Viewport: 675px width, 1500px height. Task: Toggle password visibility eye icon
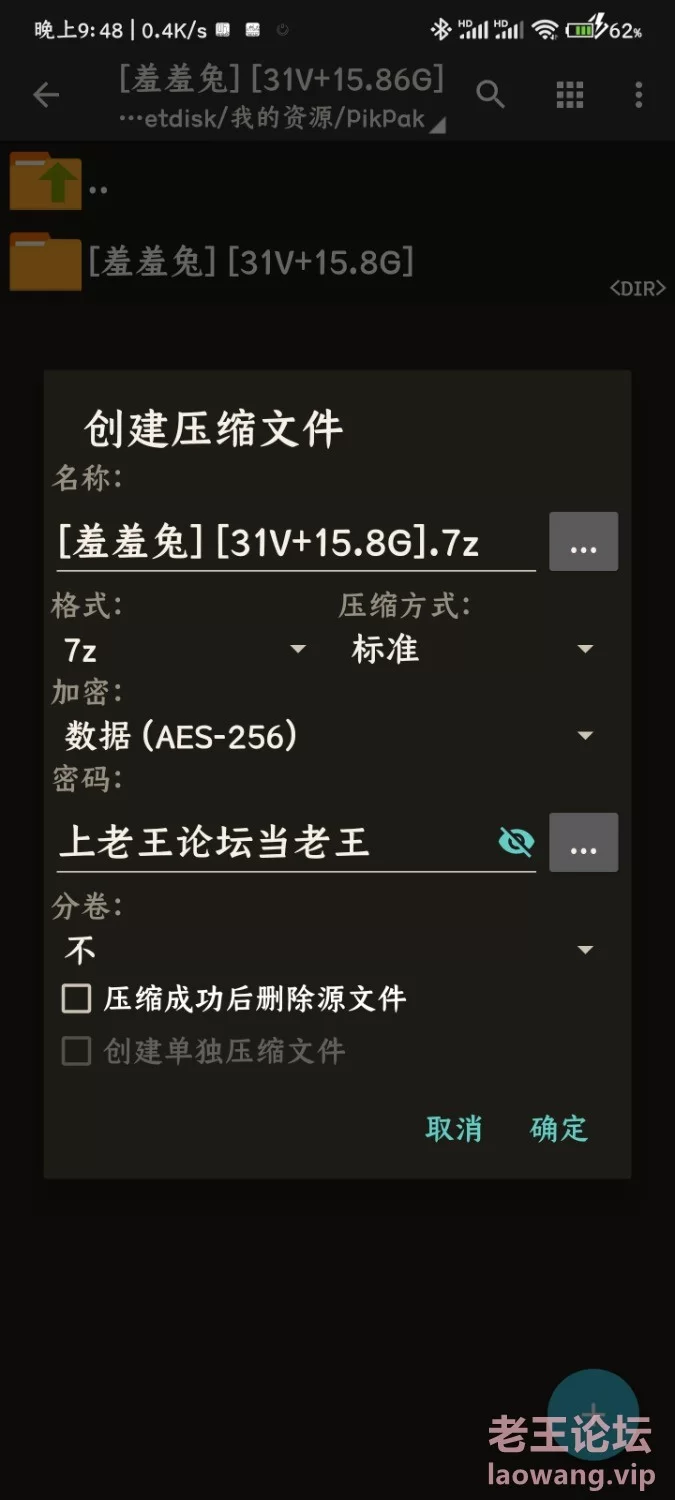tap(516, 842)
